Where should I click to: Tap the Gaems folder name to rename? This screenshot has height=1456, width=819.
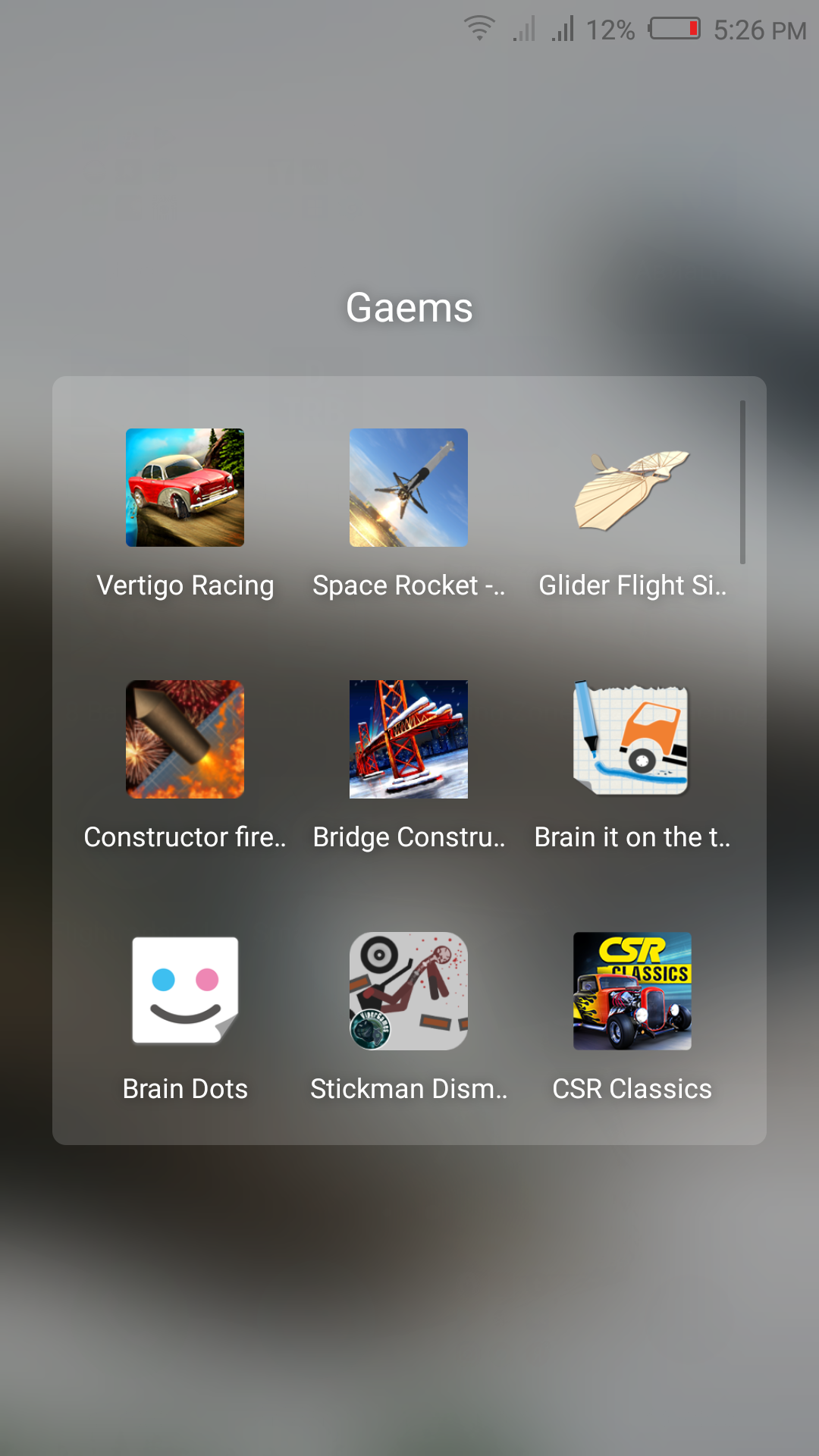409,308
